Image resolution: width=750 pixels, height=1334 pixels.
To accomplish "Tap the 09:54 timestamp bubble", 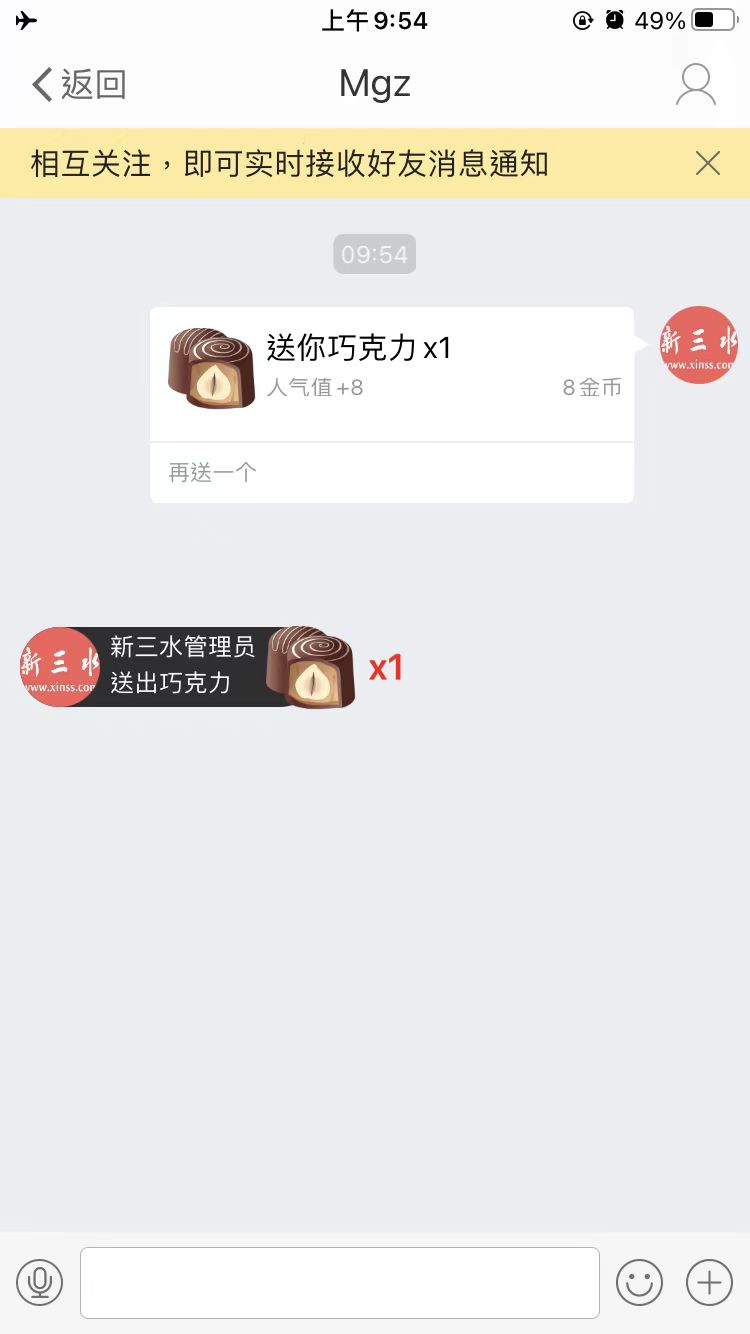I will pos(374,254).
